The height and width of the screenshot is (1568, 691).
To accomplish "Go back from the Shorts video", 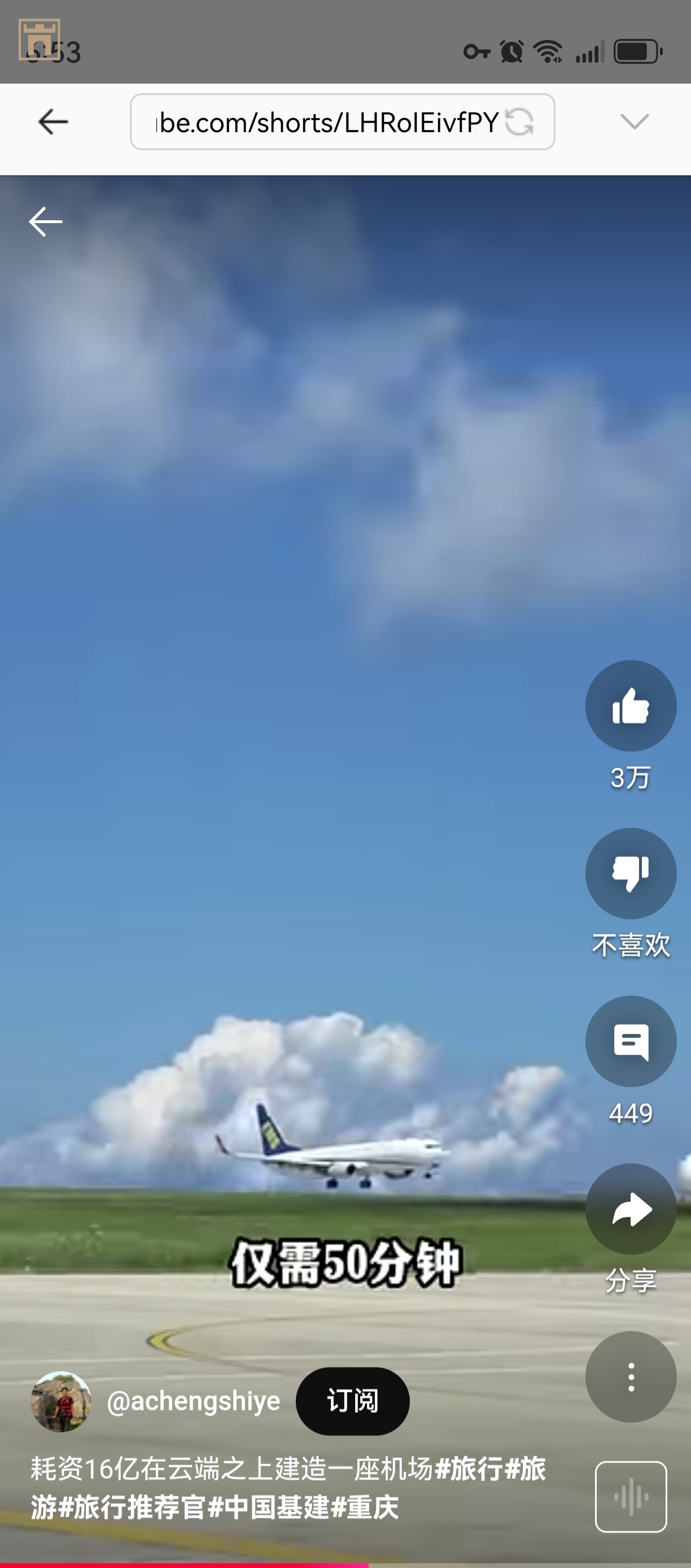I will coord(46,221).
